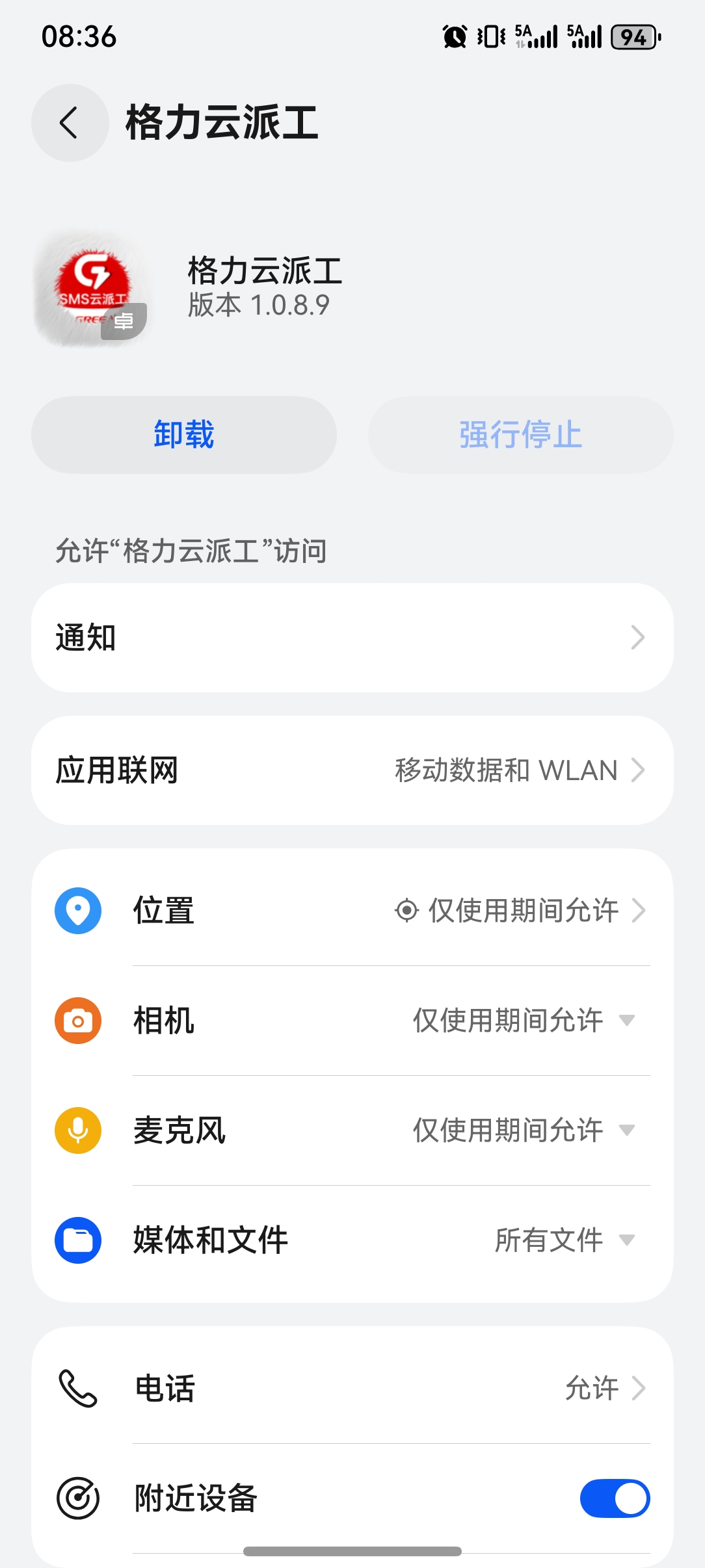Select the microphone icon

77,1130
